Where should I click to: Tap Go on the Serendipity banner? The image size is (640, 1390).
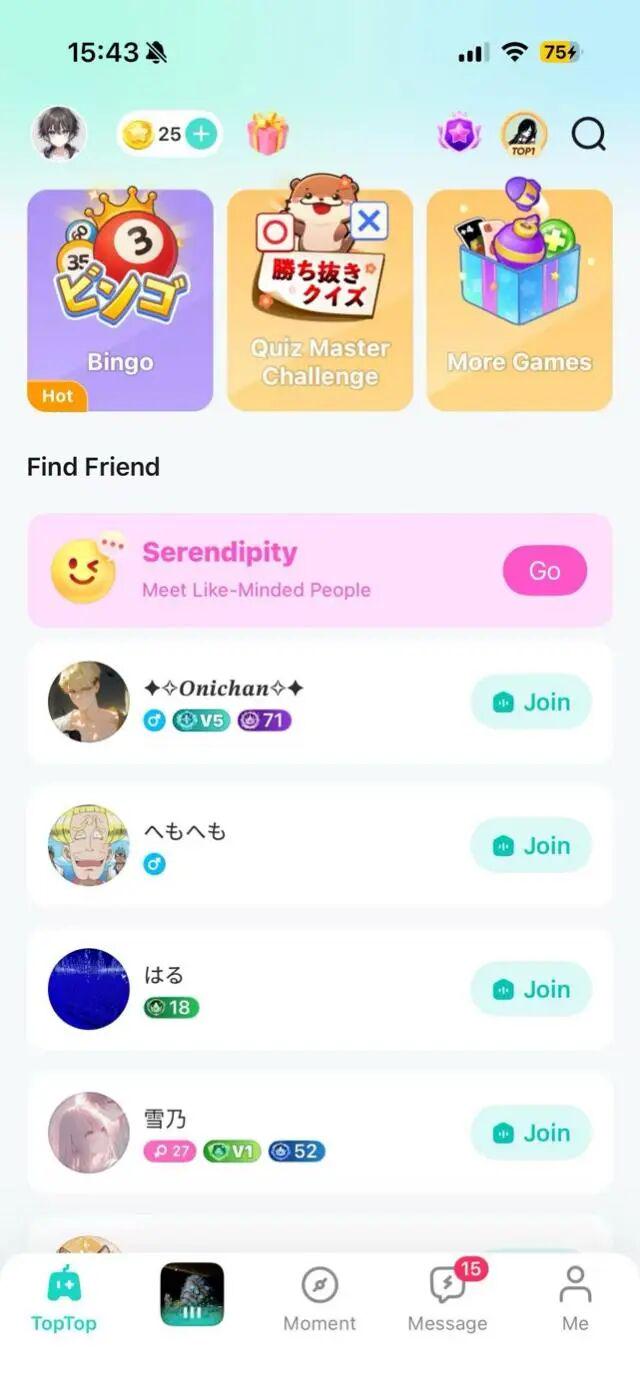544,571
